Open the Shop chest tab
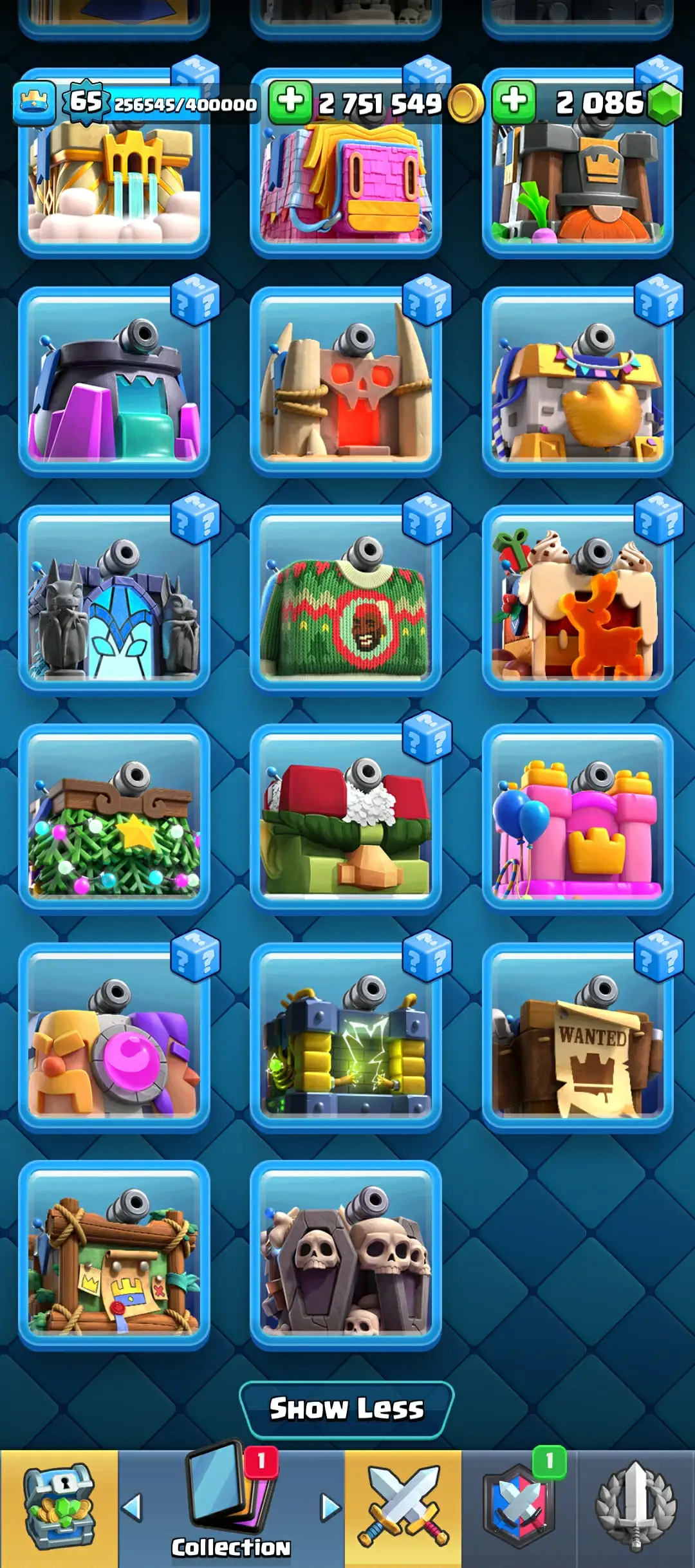Image resolution: width=695 pixels, height=1568 pixels. [x=59, y=1507]
